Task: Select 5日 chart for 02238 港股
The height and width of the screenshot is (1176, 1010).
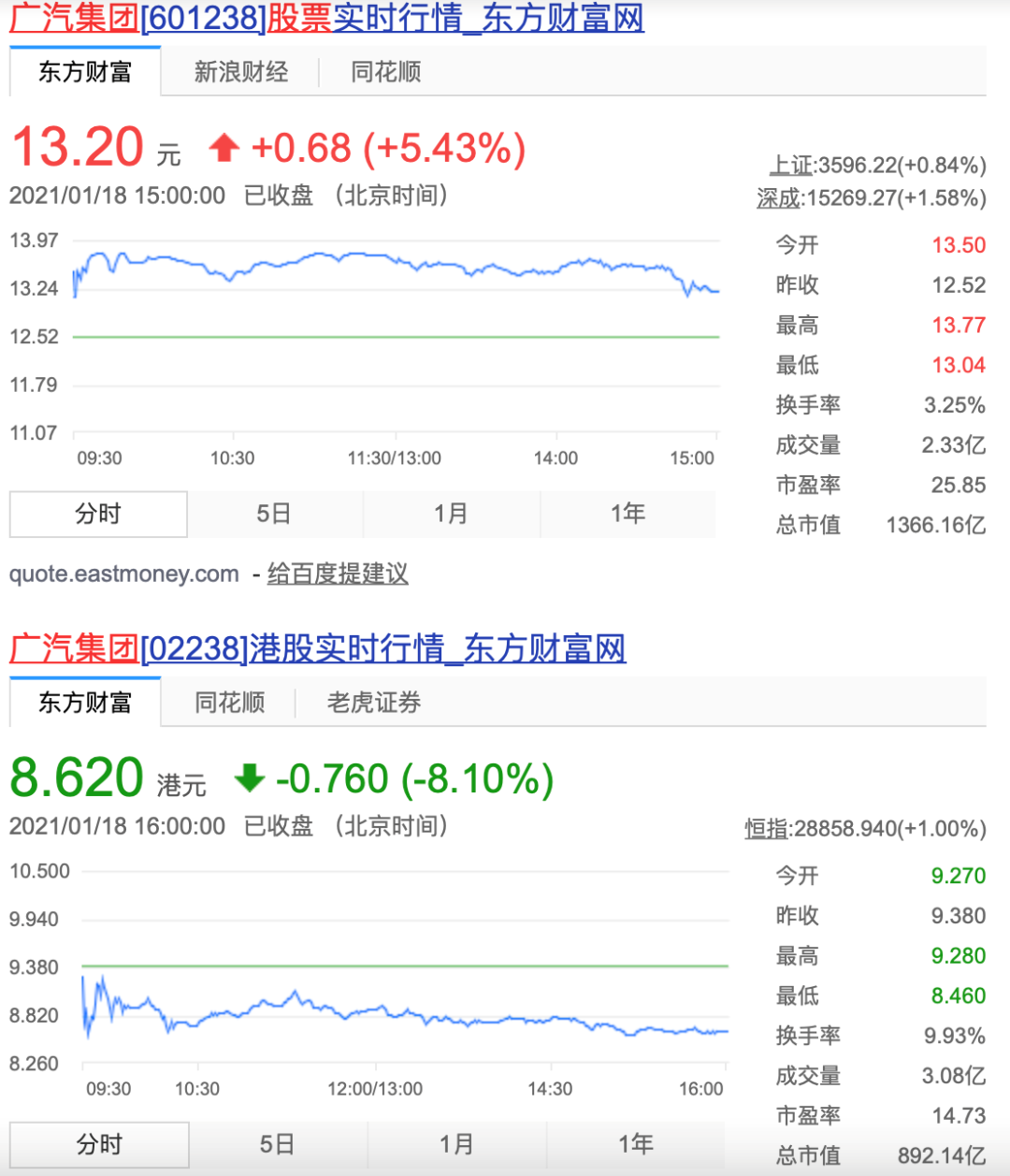Action: coord(277,1144)
